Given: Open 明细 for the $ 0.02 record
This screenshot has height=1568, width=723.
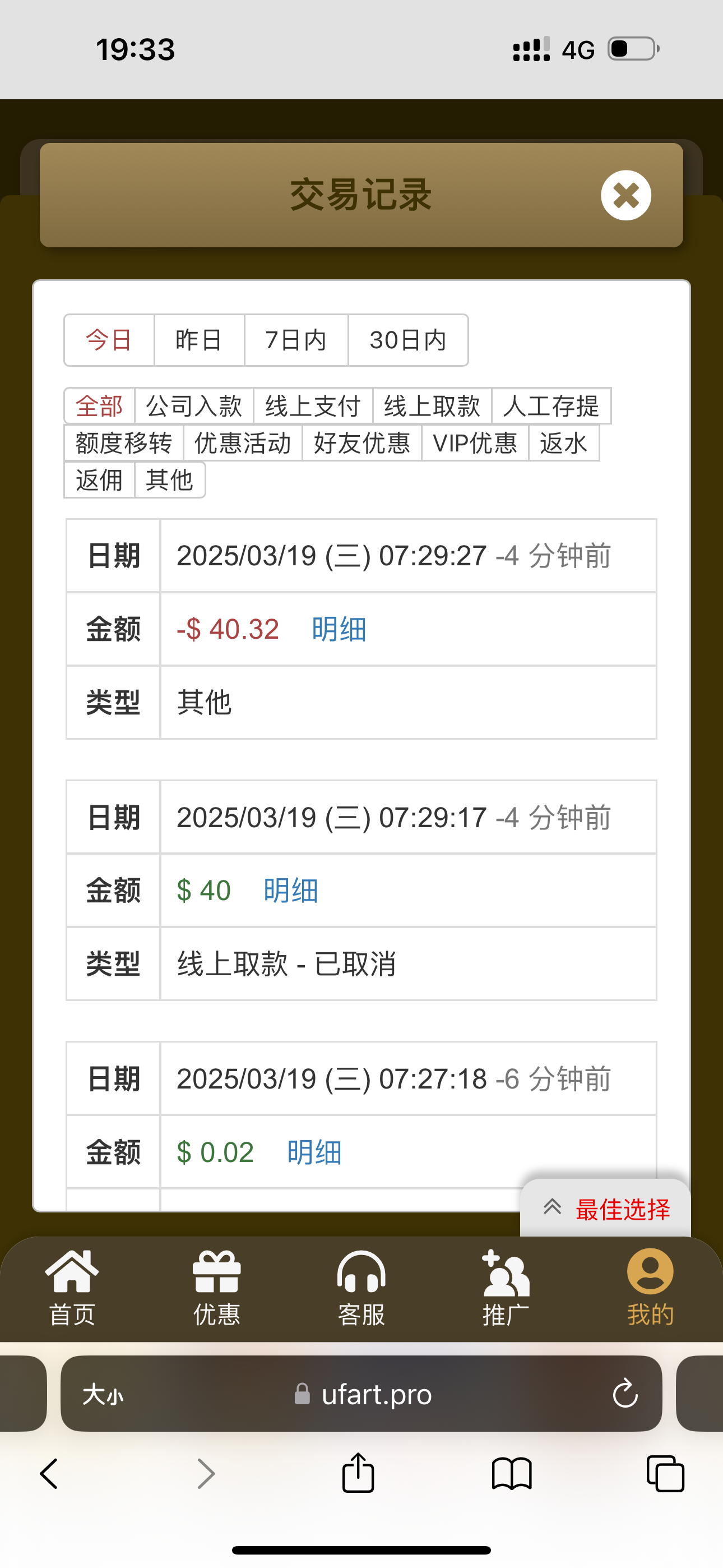Looking at the screenshot, I should pyautogui.click(x=314, y=1153).
